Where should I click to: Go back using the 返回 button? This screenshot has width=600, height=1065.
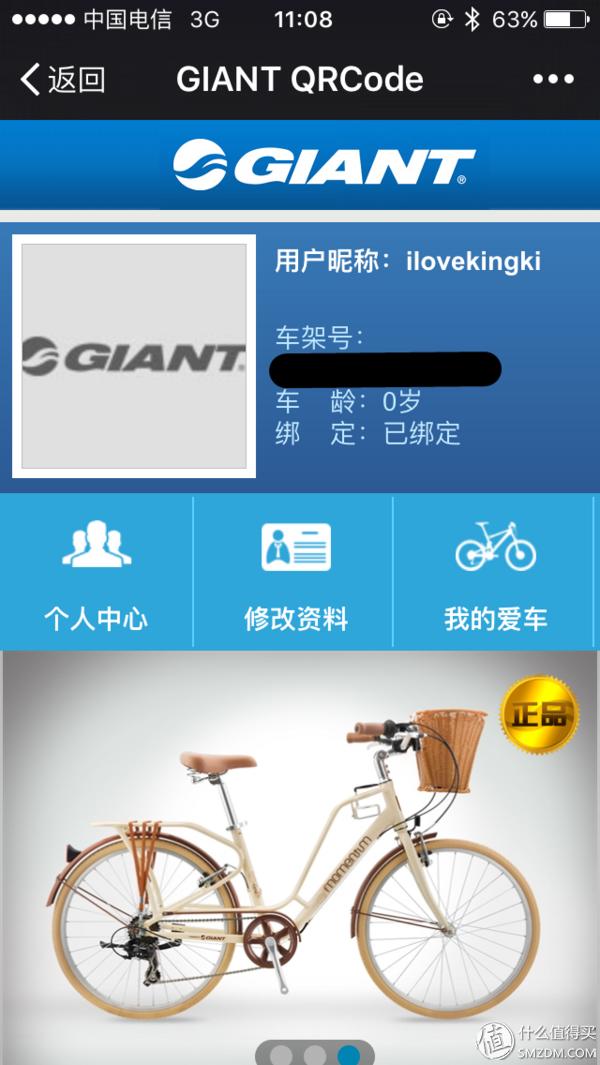coord(62,79)
